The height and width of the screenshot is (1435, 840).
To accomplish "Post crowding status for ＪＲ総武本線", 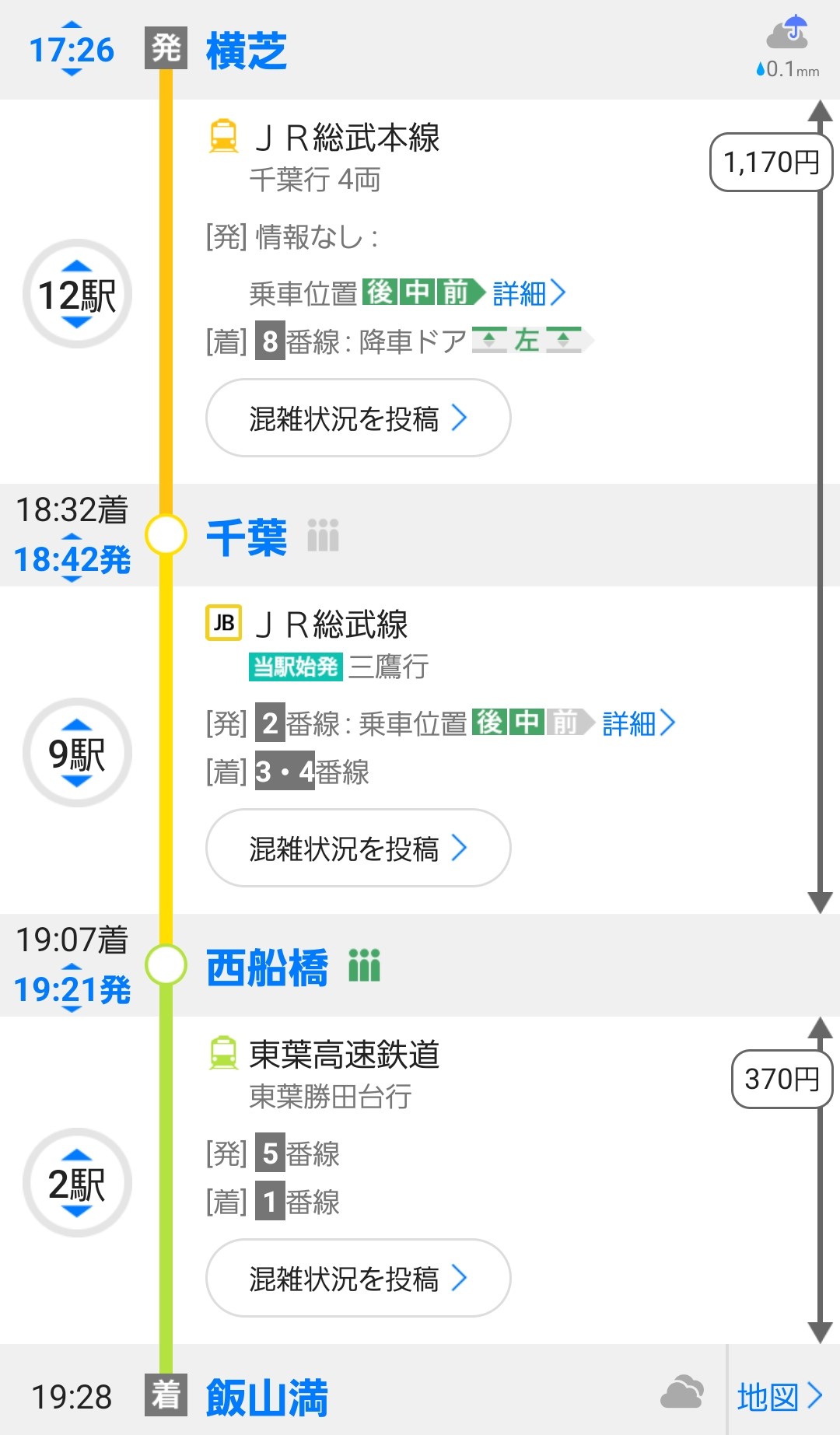I will click(x=358, y=418).
